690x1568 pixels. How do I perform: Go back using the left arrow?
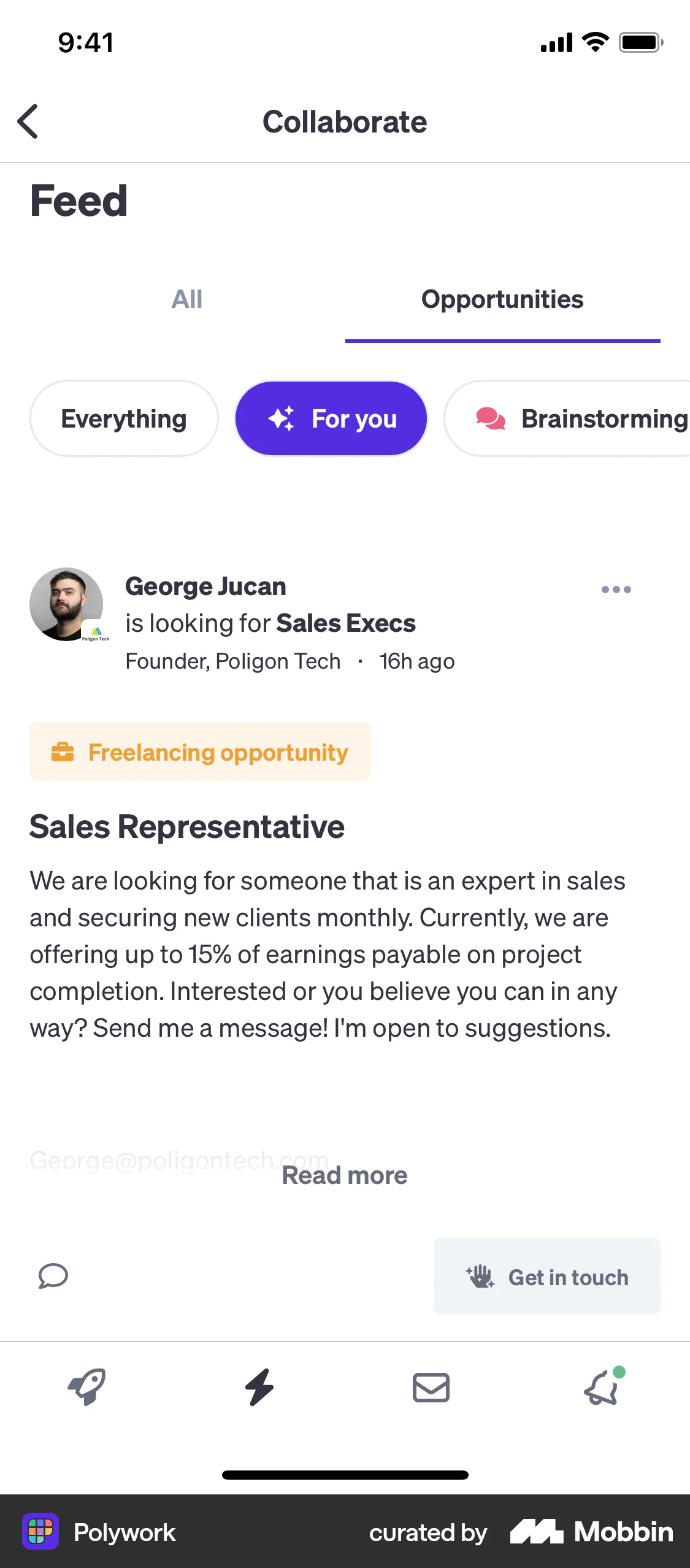pos(28,121)
